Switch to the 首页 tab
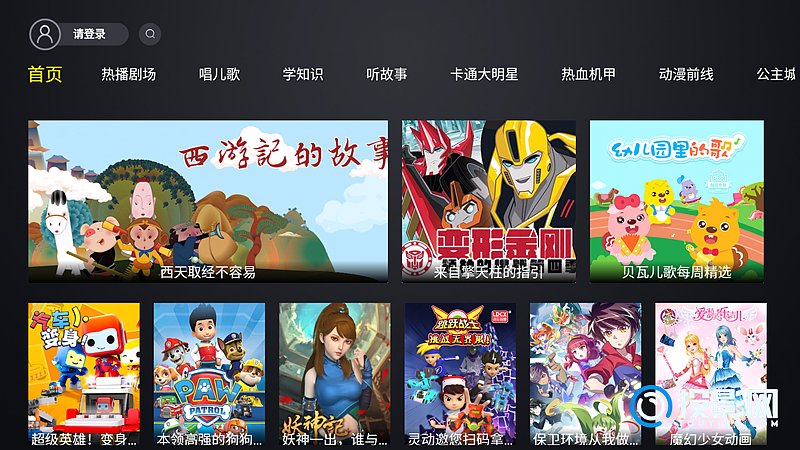This screenshot has width=800, height=450. [45, 74]
